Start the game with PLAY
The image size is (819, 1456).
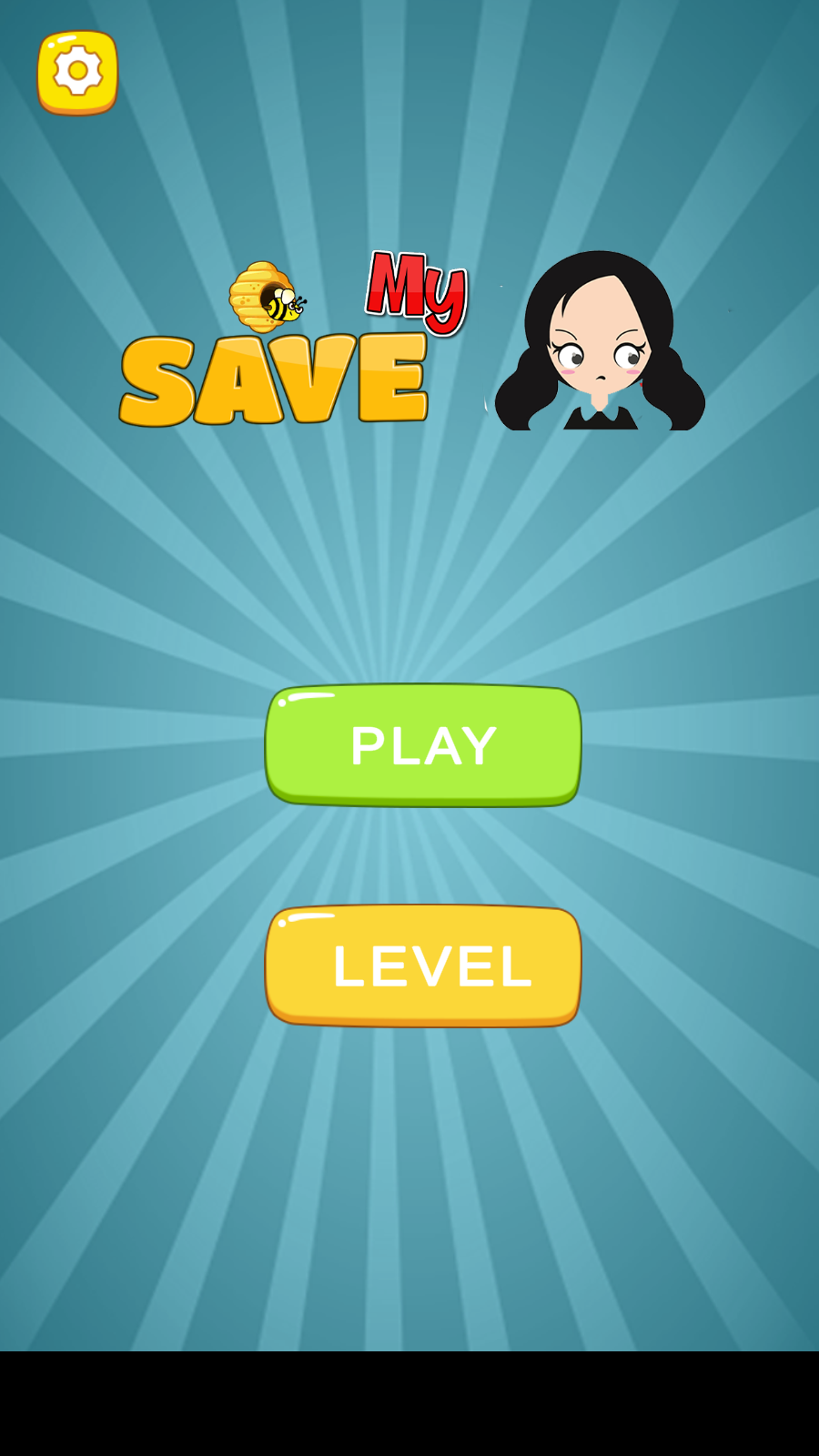point(423,745)
